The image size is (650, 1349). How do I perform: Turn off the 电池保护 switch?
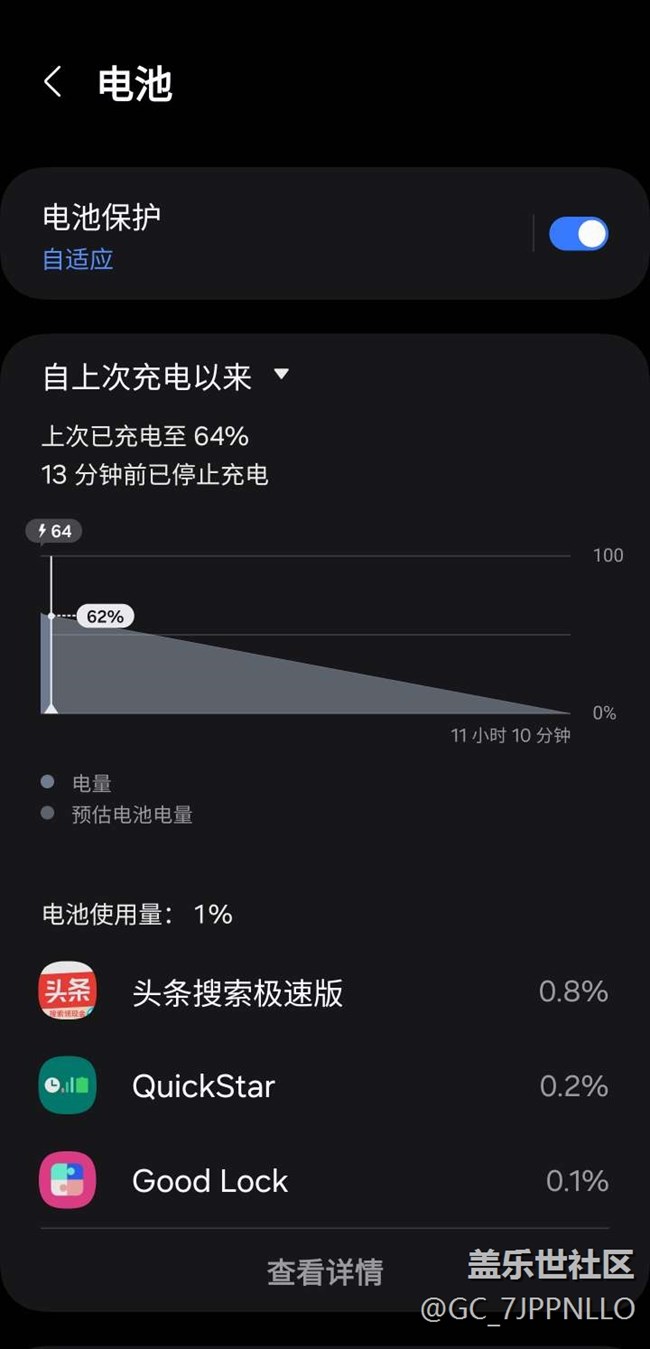click(578, 235)
